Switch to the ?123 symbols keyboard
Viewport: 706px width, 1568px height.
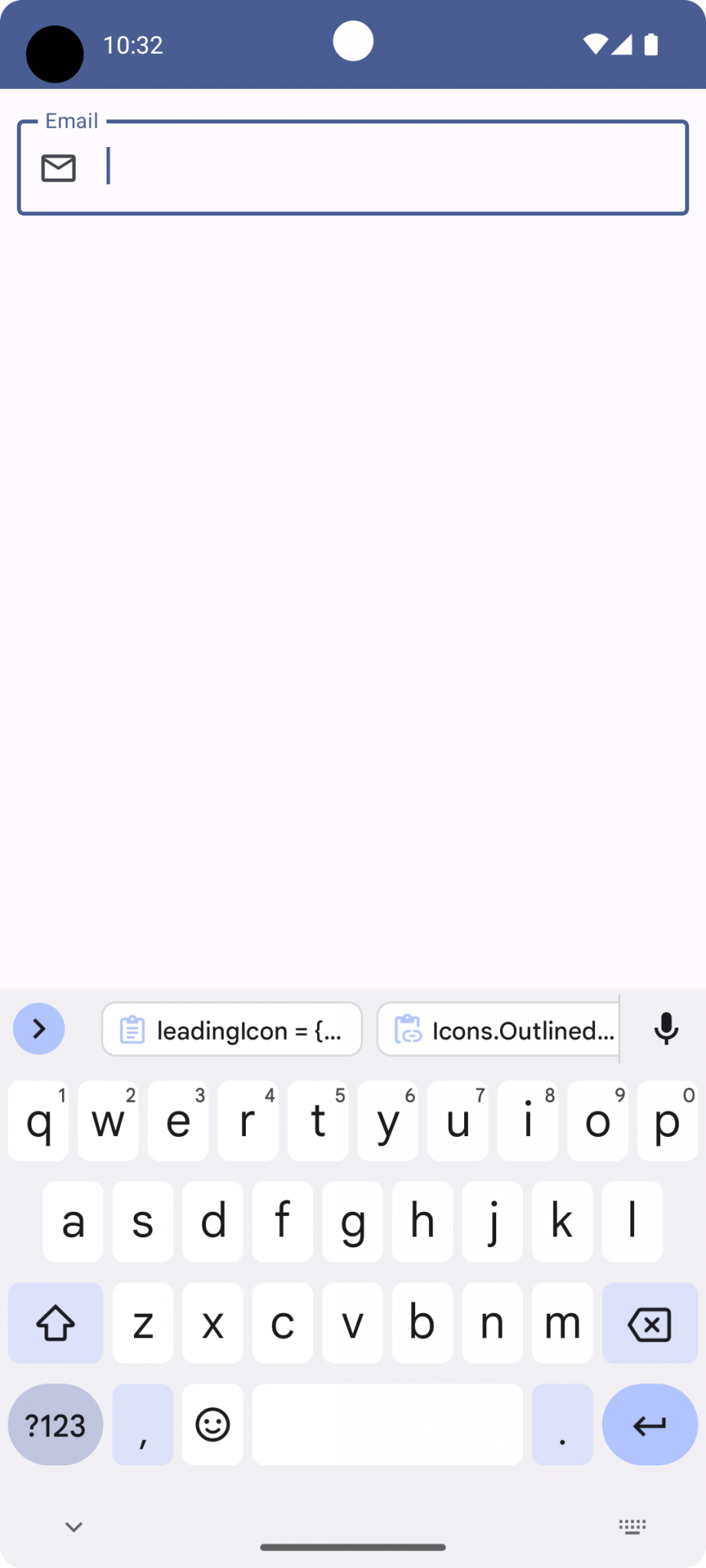click(x=55, y=1425)
